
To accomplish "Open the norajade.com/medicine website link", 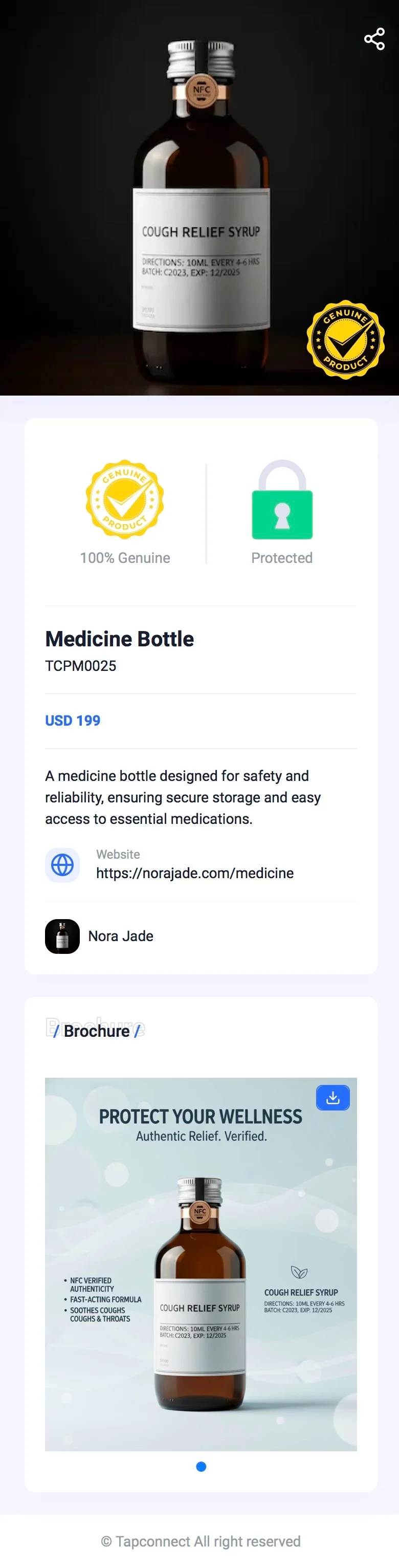I will (194, 873).
